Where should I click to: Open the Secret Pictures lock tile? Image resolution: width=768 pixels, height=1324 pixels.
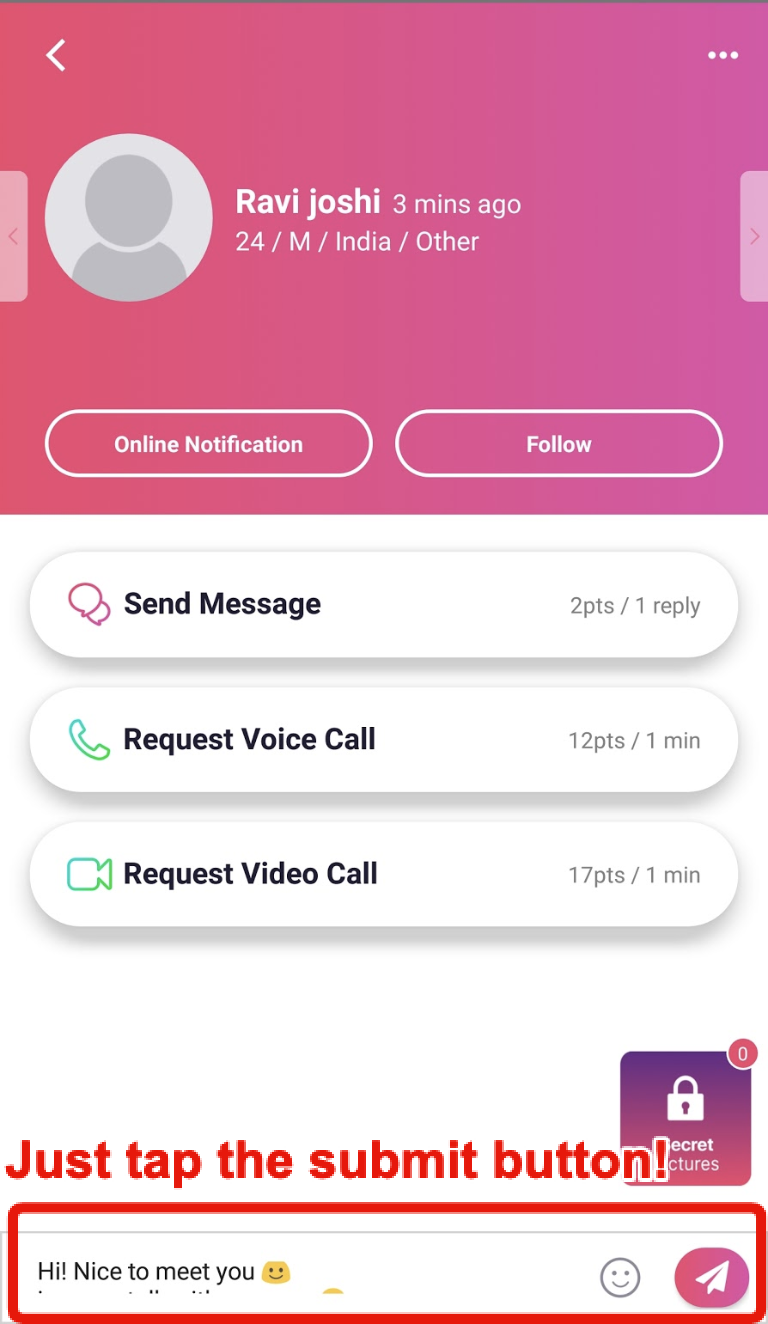[x=686, y=1118]
